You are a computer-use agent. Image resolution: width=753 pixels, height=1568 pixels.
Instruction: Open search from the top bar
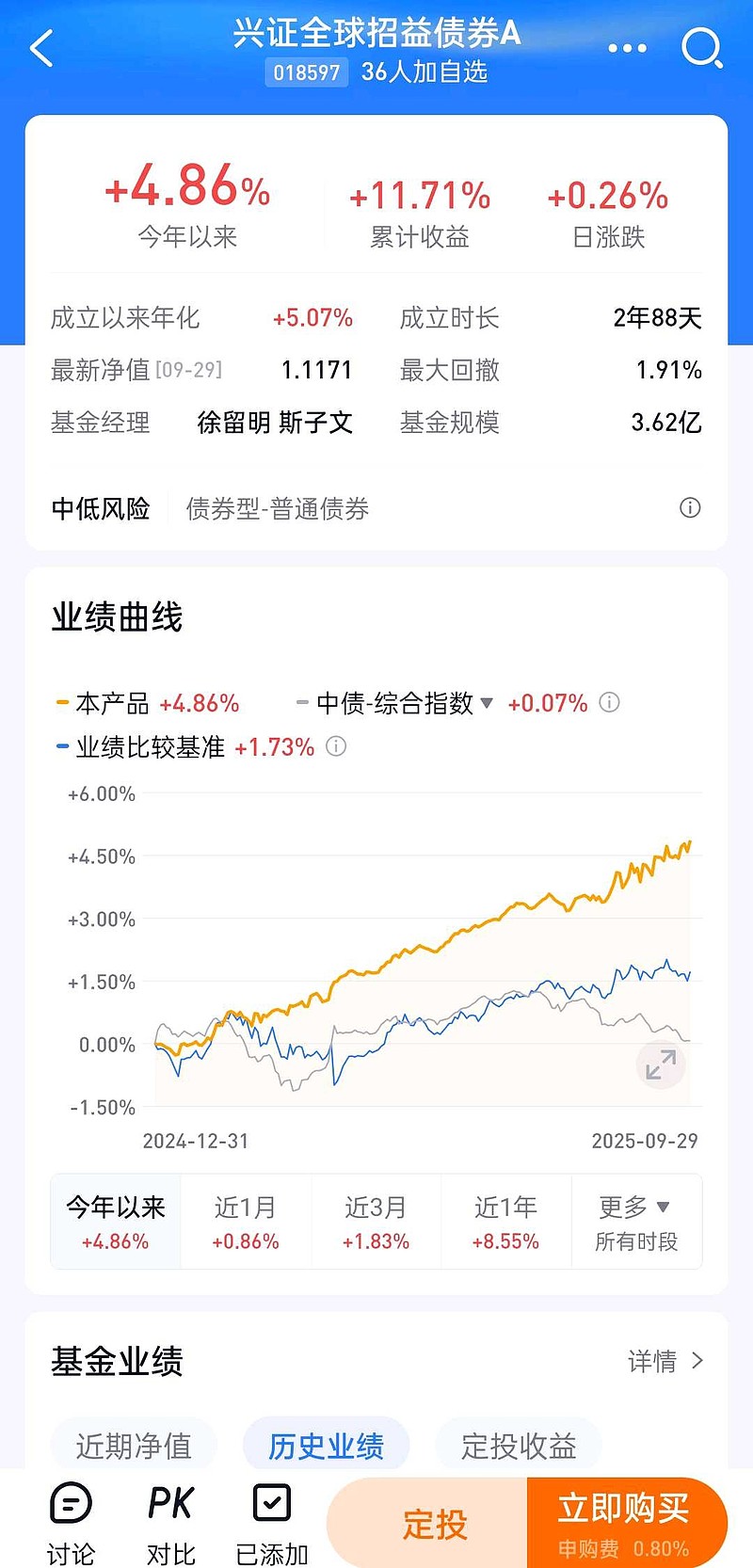tap(702, 47)
